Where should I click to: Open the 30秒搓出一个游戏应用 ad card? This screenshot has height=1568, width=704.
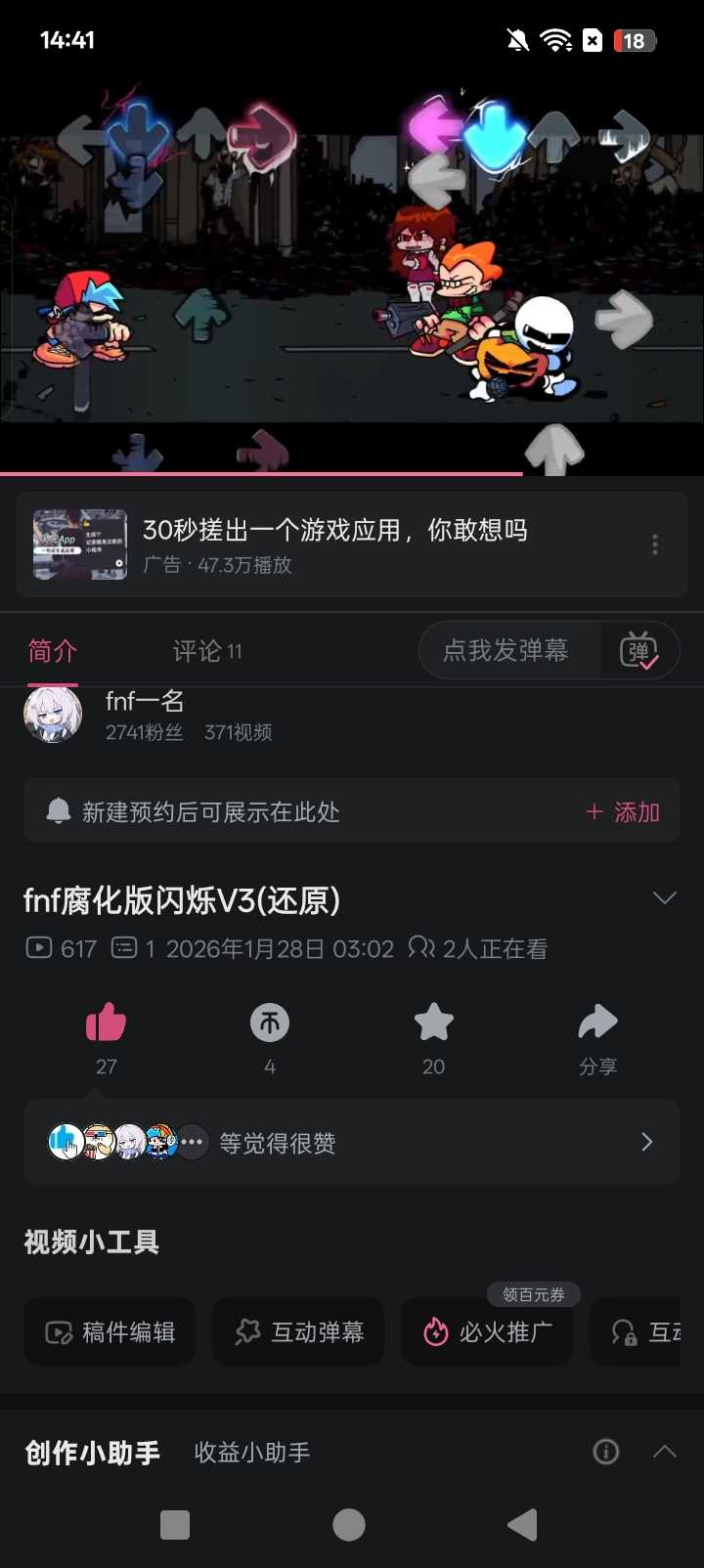pyautogui.click(x=332, y=544)
